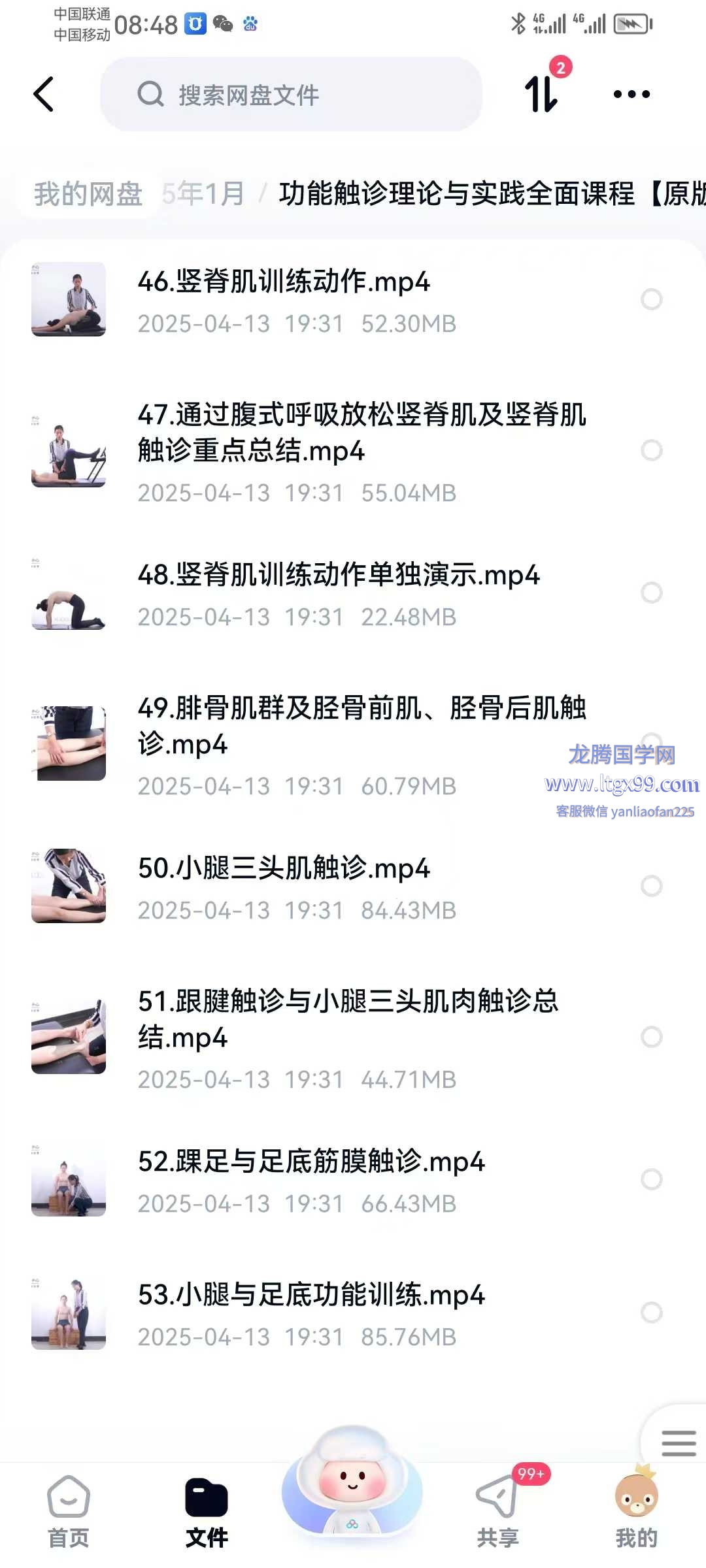
Task: Go back using the top-left arrow
Action: [43, 95]
